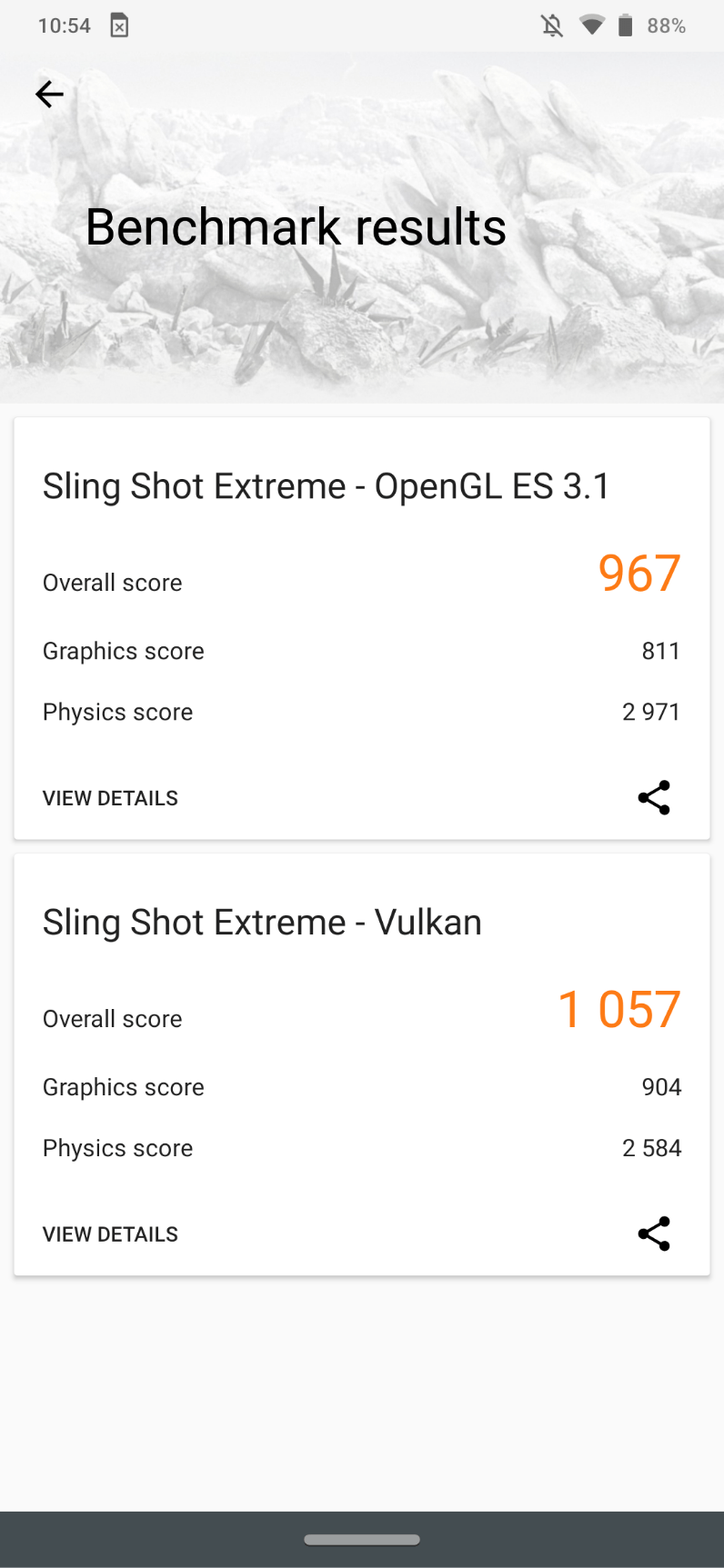Share the OpenGL ES 3.1 benchmark score

pos(654,797)
